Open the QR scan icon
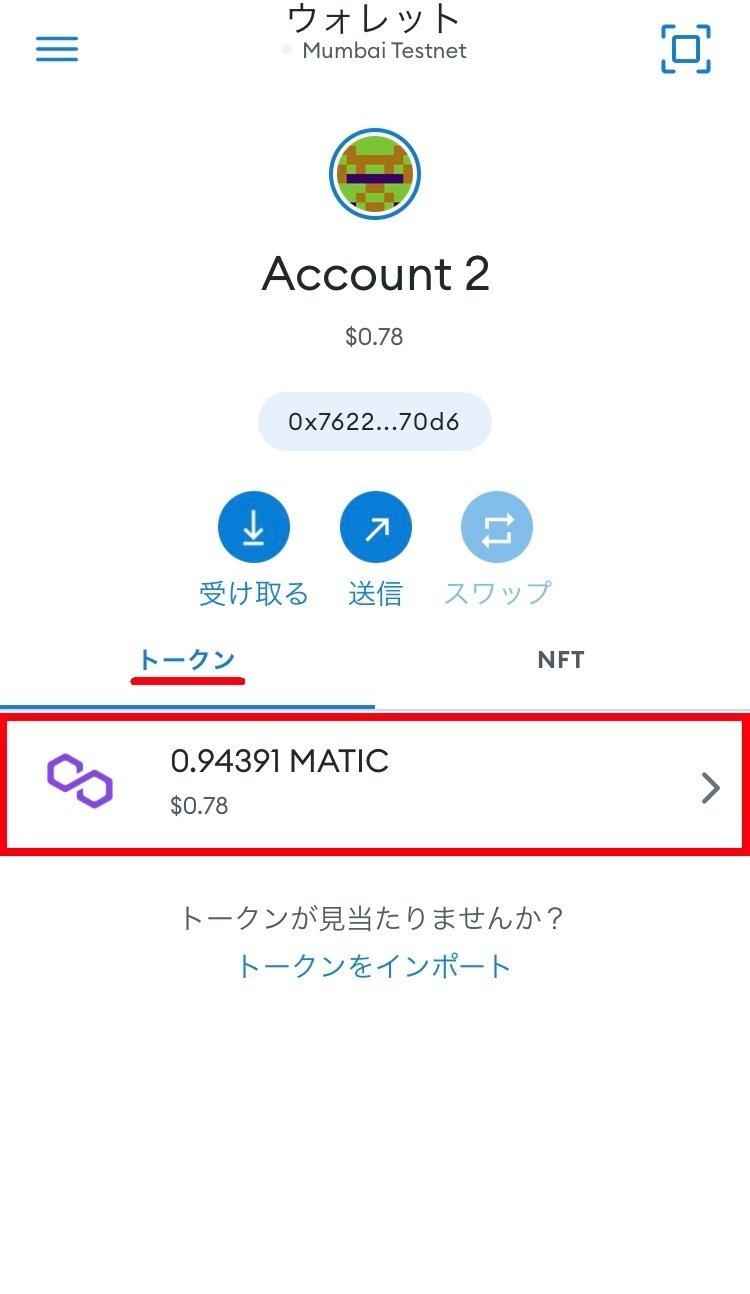 click(x=686, y=49)
